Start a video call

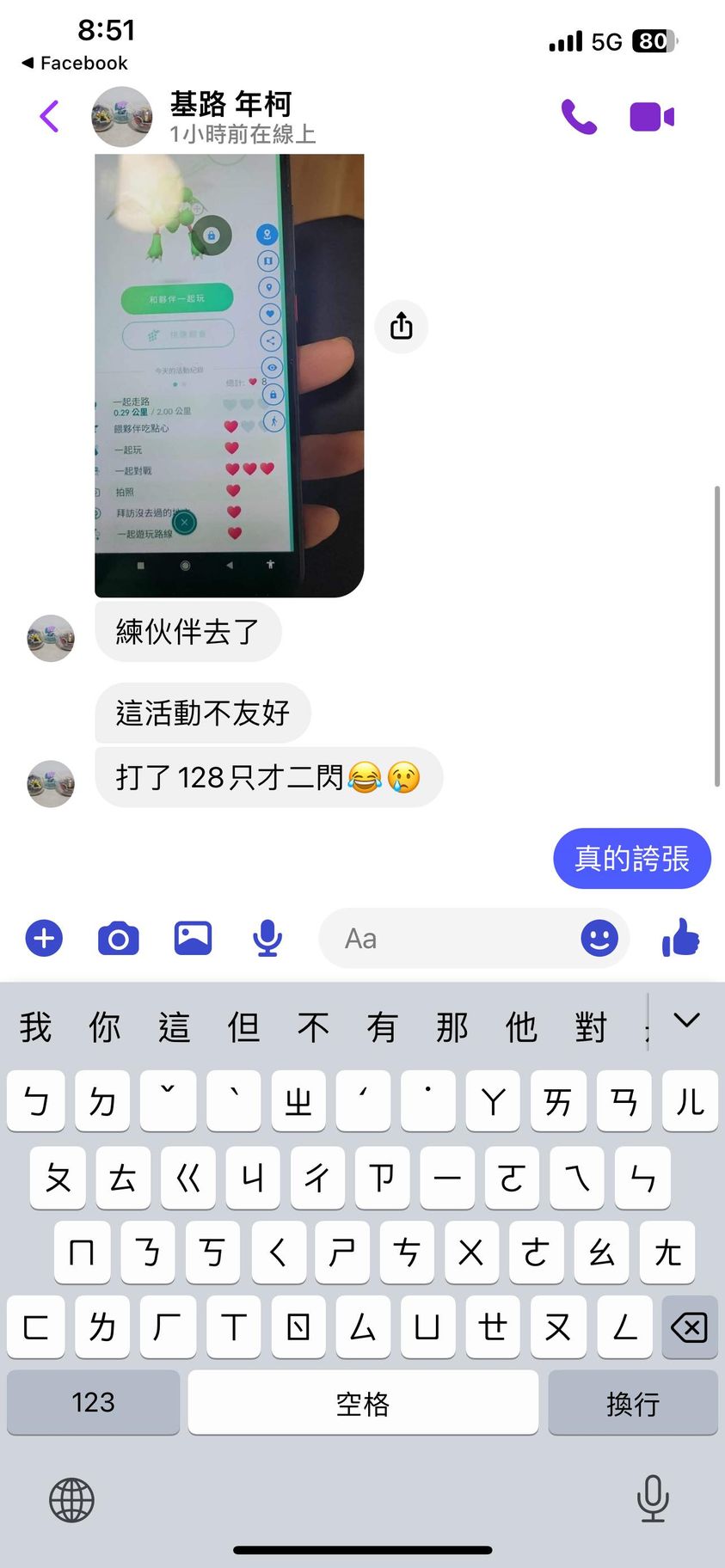651,117
